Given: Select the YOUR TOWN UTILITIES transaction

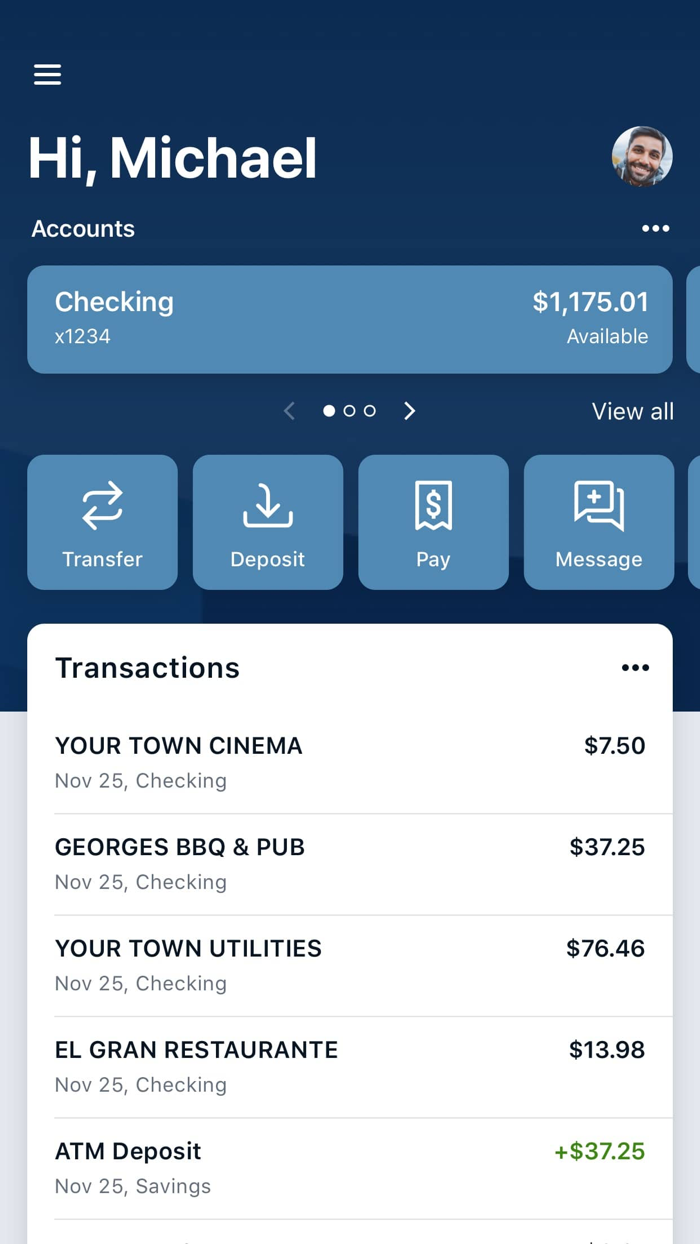Looking at the screenshot, I should tap(349, 965).
